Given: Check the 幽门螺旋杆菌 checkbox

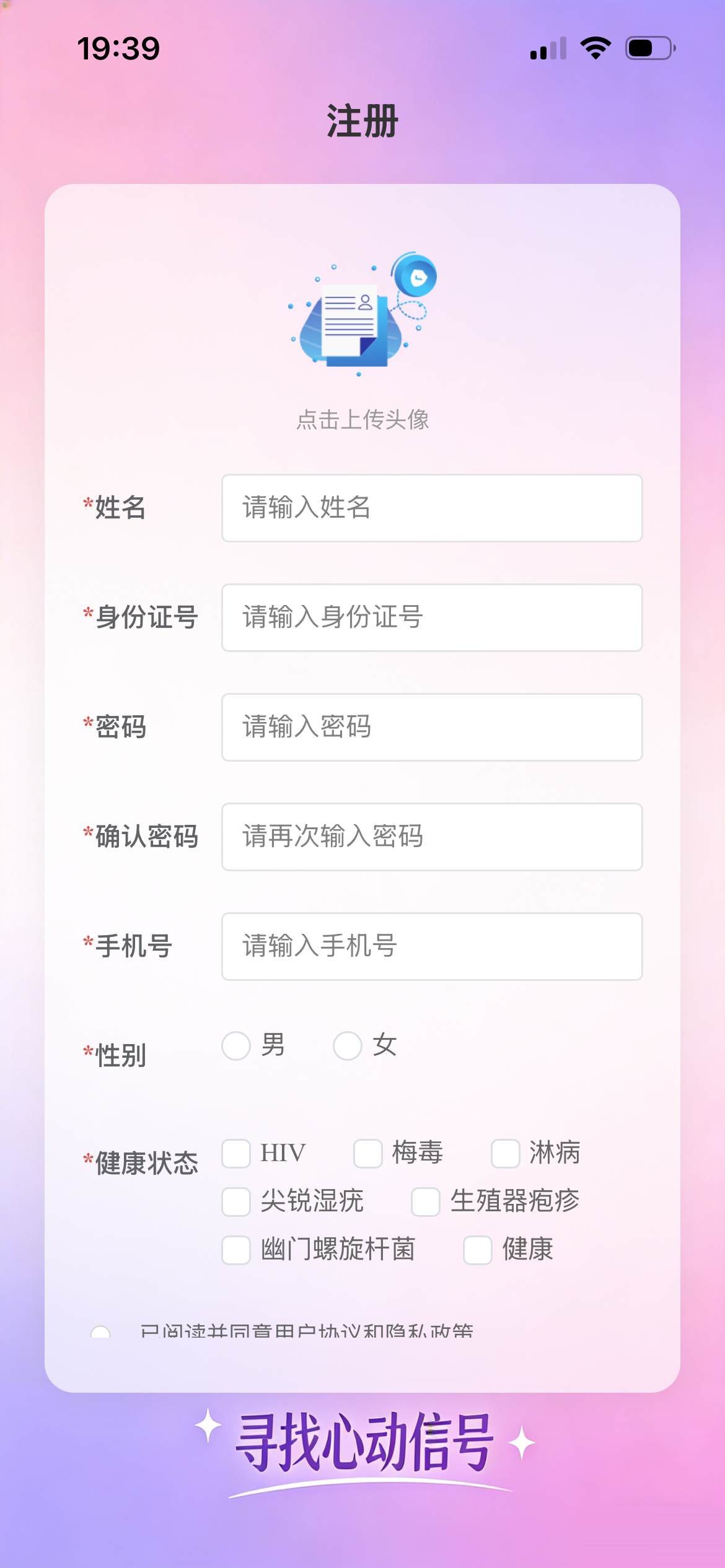Looking at the screenshot, I should click(235, 1250).
